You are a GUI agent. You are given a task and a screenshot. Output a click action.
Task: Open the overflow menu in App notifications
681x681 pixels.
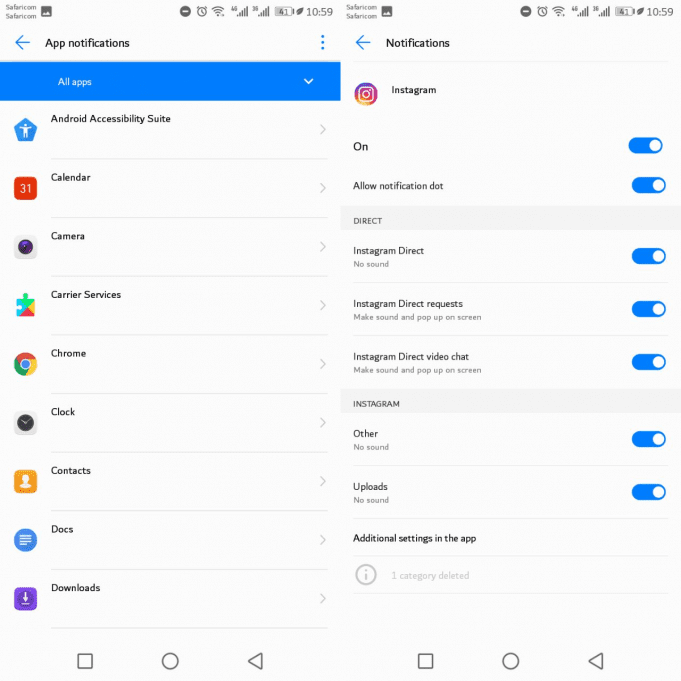pyautogui.click(x=322, y=43)
